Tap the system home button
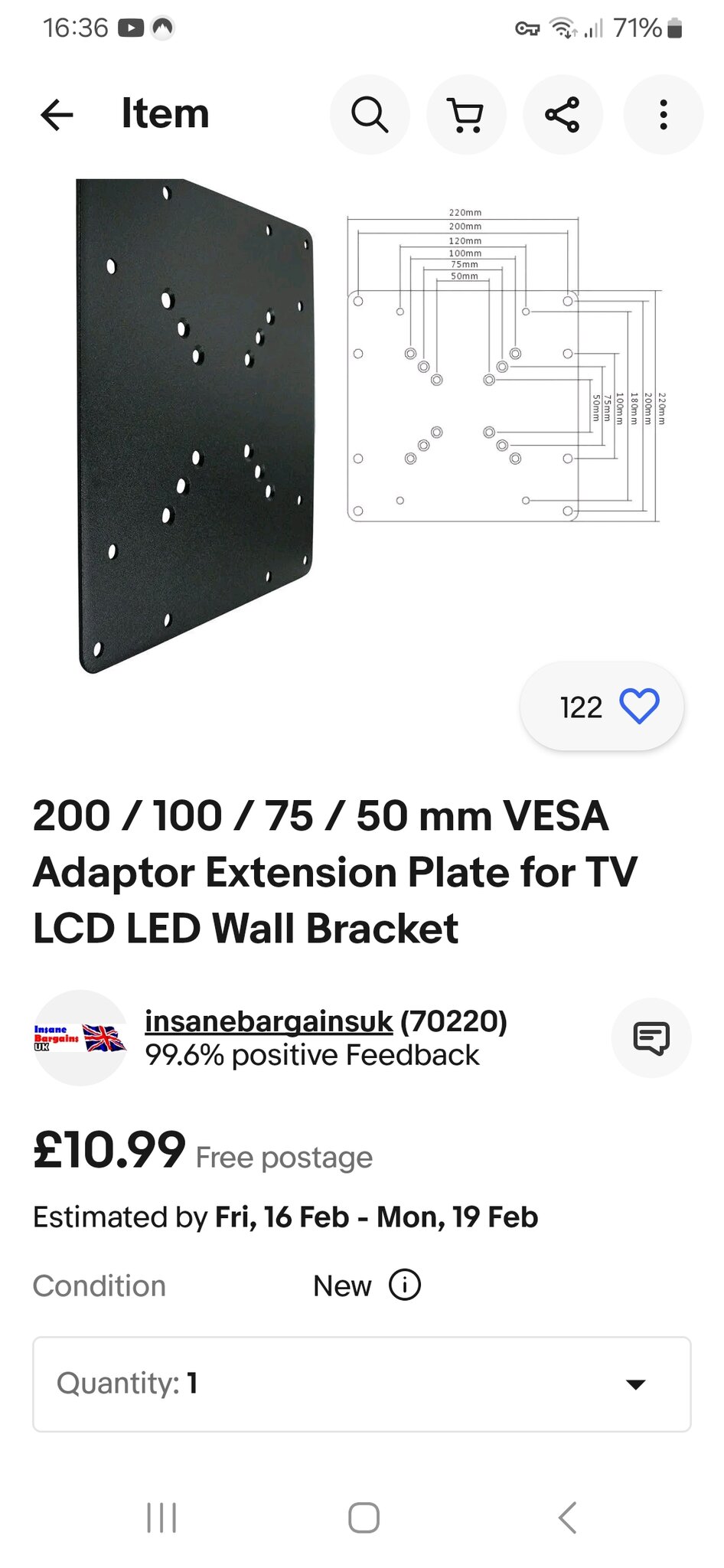The height and width of the screenshot is (1568, 724). click(364, 1518)
